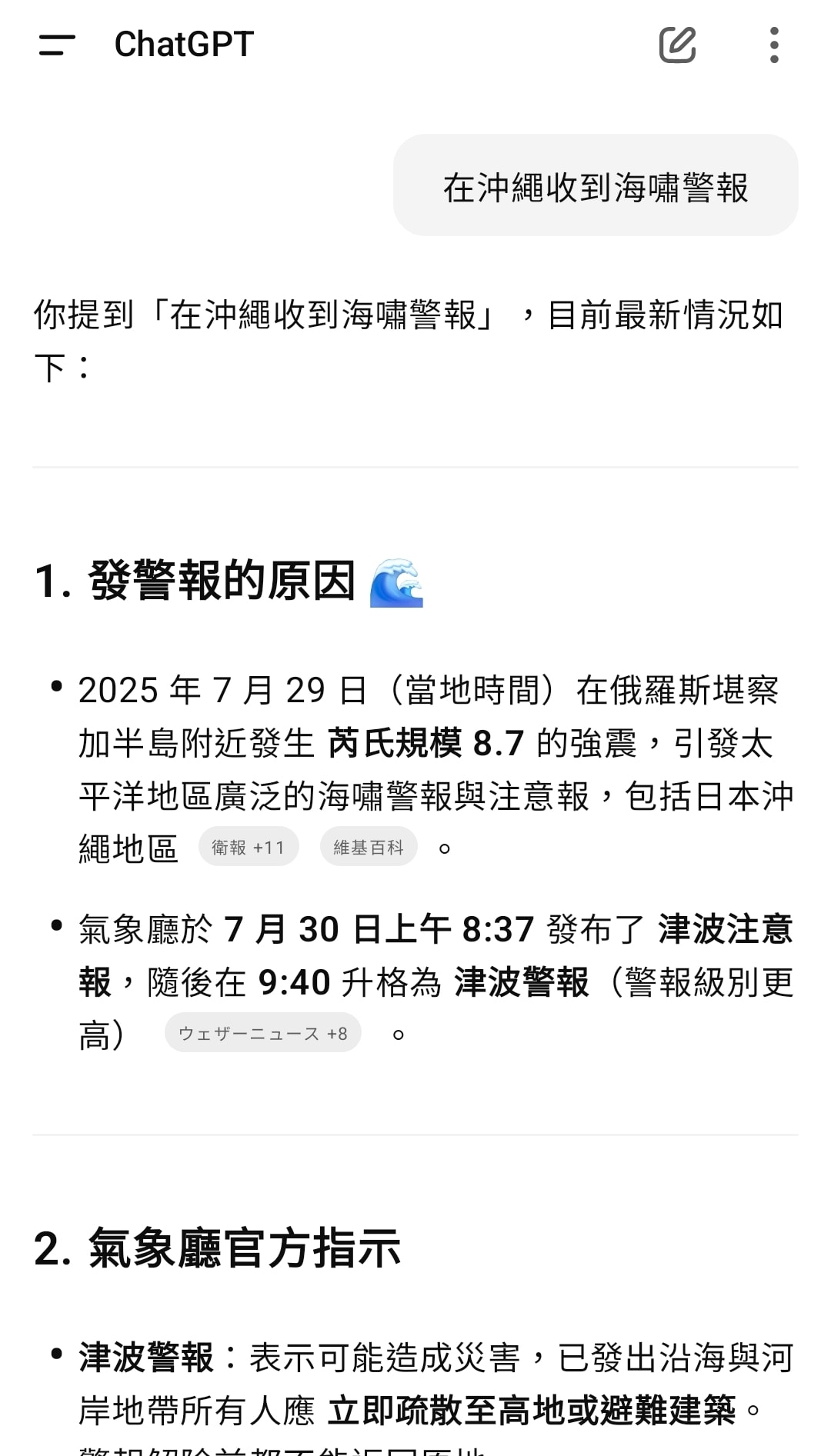Open the 衛報 +11 source chip

[249, 847]
